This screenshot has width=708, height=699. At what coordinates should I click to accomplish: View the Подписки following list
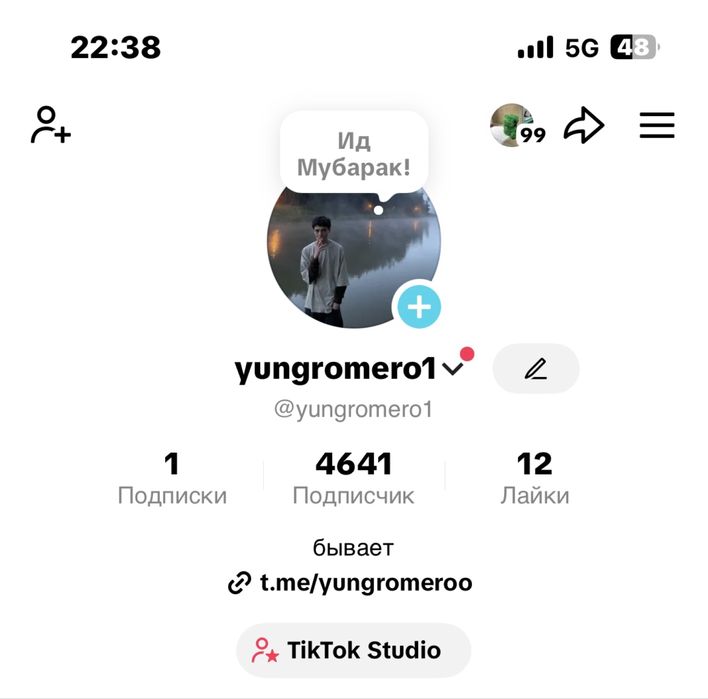(x=172, y=478)
